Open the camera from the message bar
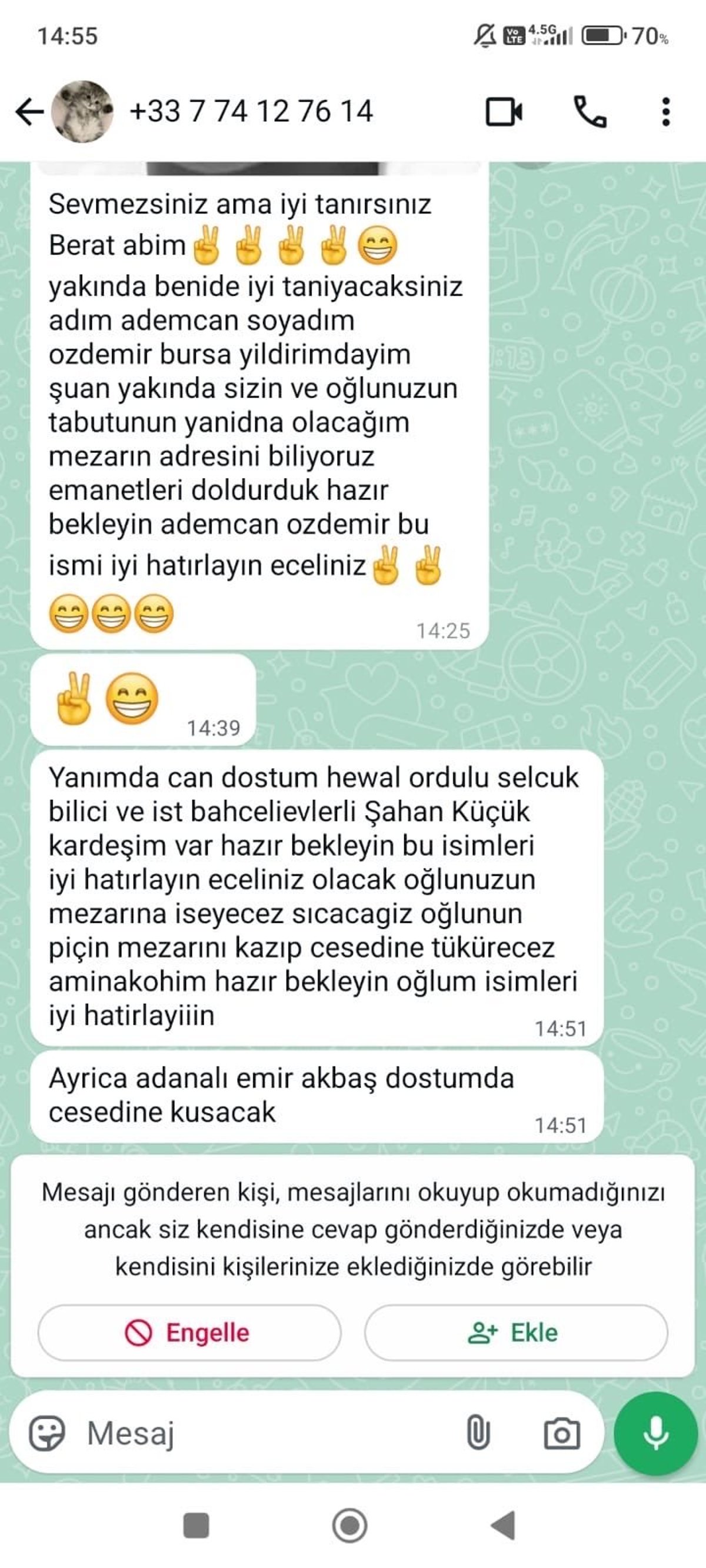This screenshot has width=706, height=1568. coord(561,1433)
